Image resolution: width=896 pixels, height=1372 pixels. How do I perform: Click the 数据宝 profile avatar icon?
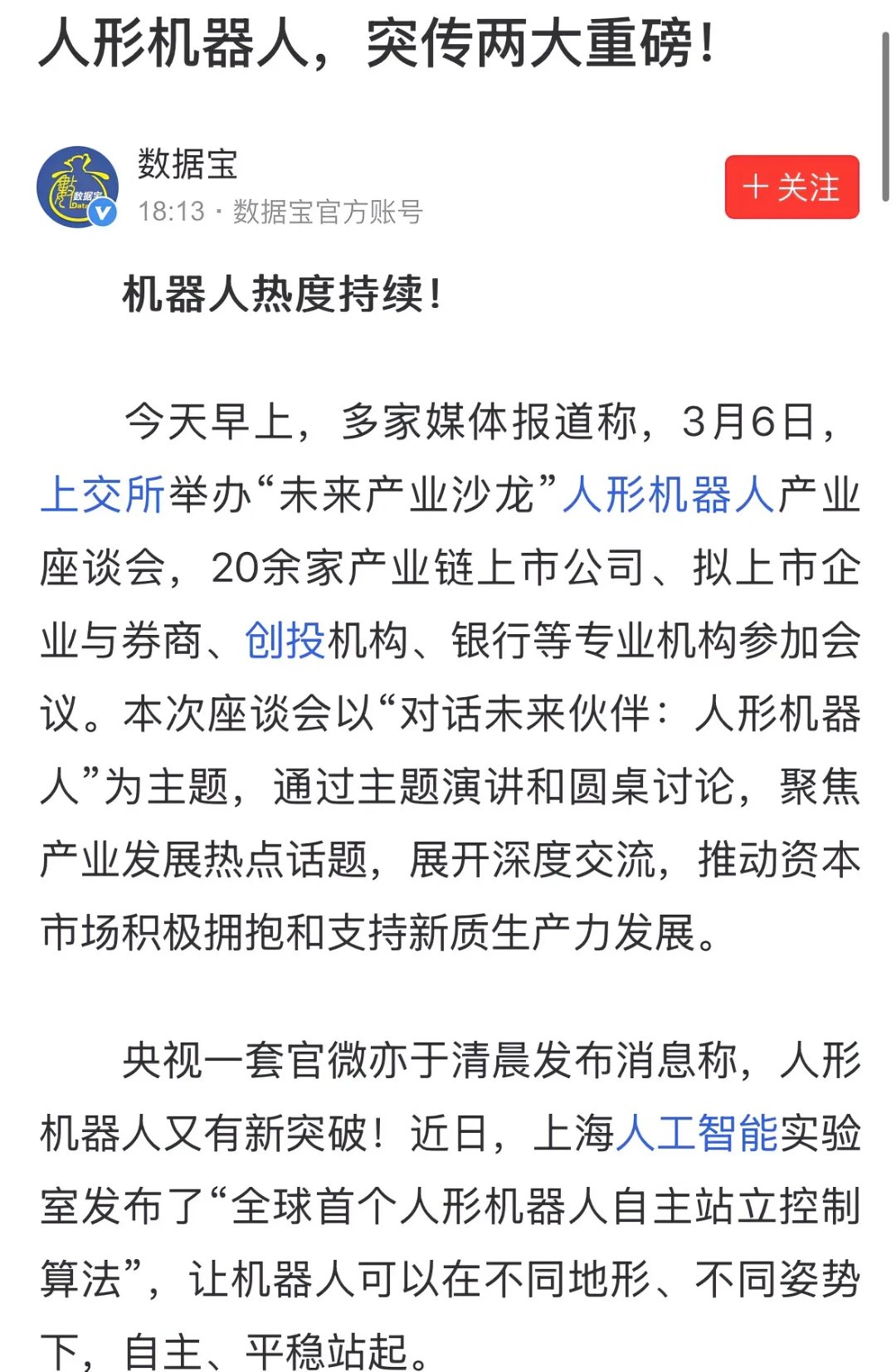[x=80, y=184]
